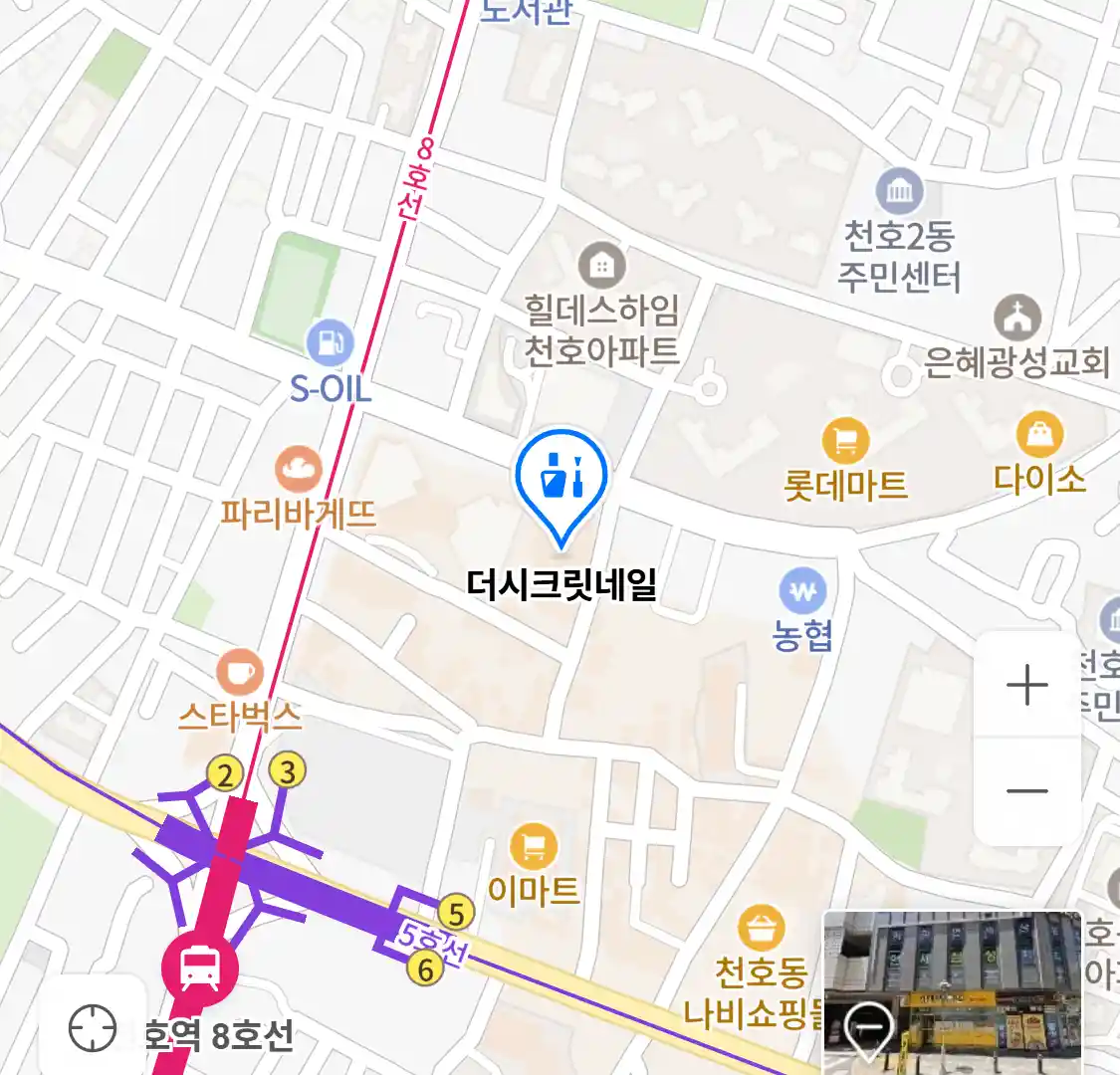The image size is (1120, 1075).
Task: Zoom out of the map
Action: pos(1026,791)
